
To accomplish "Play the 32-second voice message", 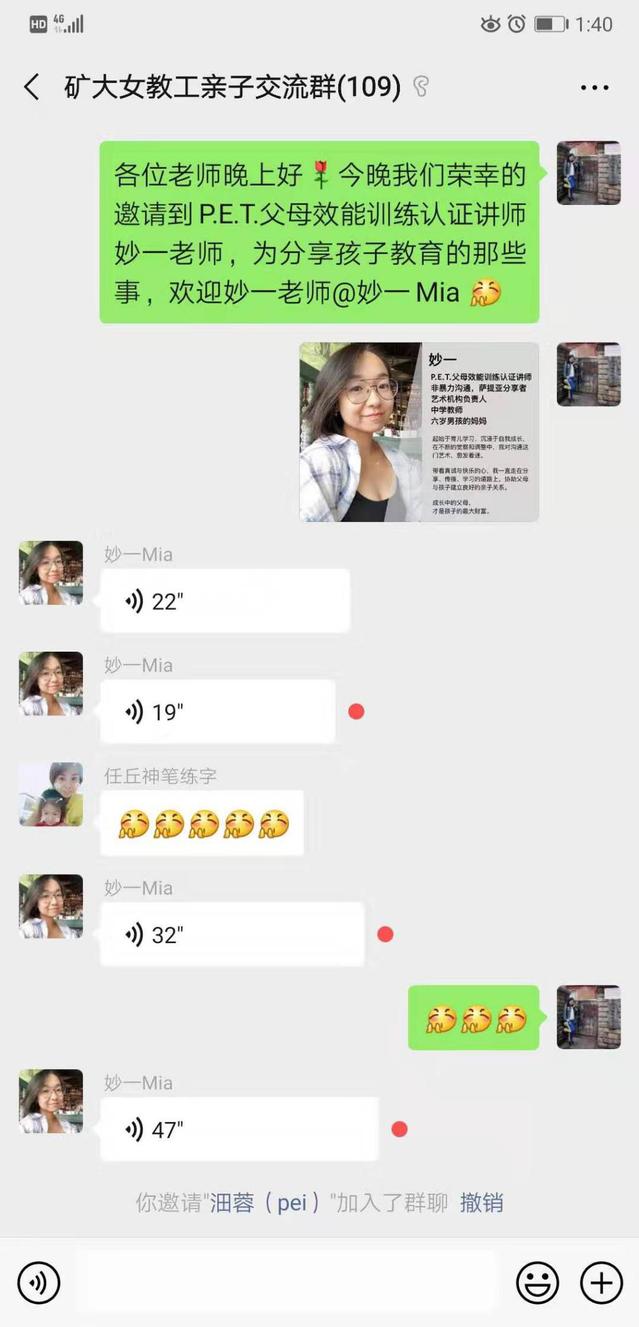I will pyautogui.click(x=232, y=935).
